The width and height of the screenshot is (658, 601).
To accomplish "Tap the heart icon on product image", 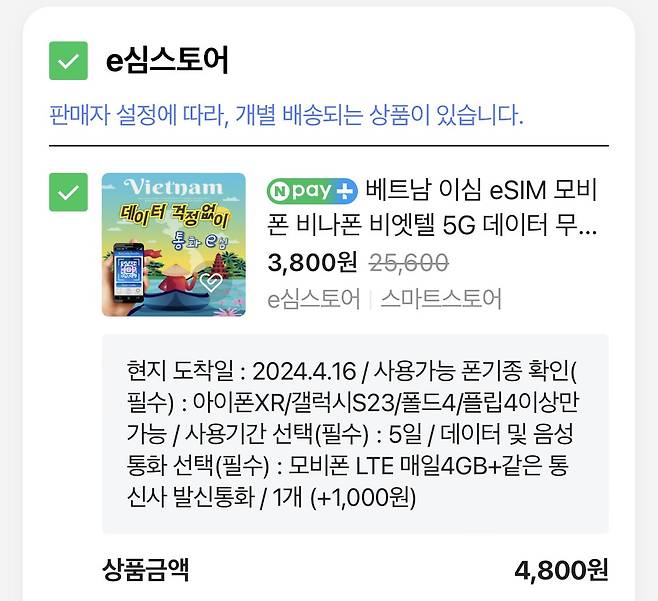I will coord(210,283).
